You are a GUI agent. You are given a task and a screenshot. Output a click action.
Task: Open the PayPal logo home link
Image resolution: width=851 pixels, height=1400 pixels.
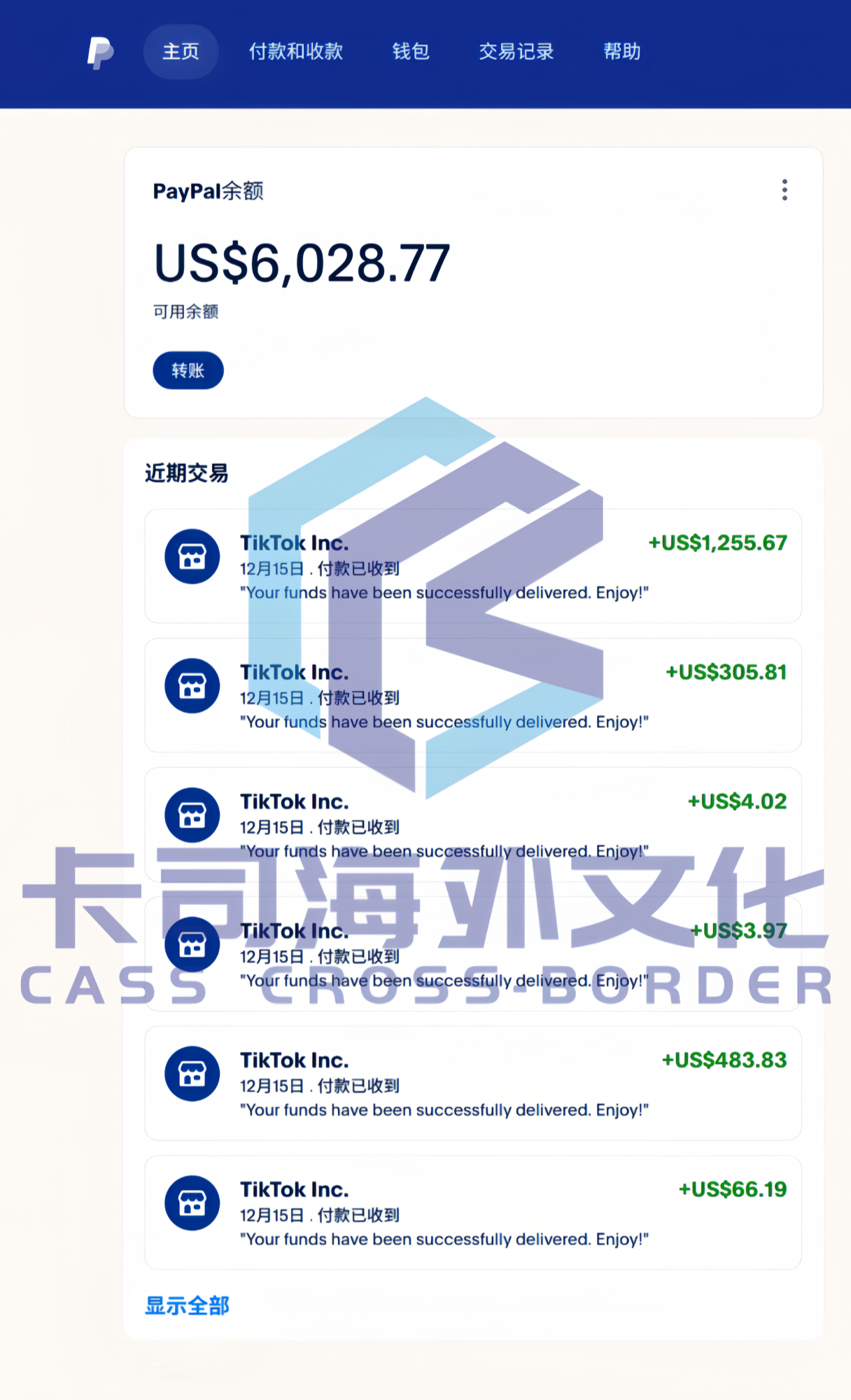[x=100, y=52]
